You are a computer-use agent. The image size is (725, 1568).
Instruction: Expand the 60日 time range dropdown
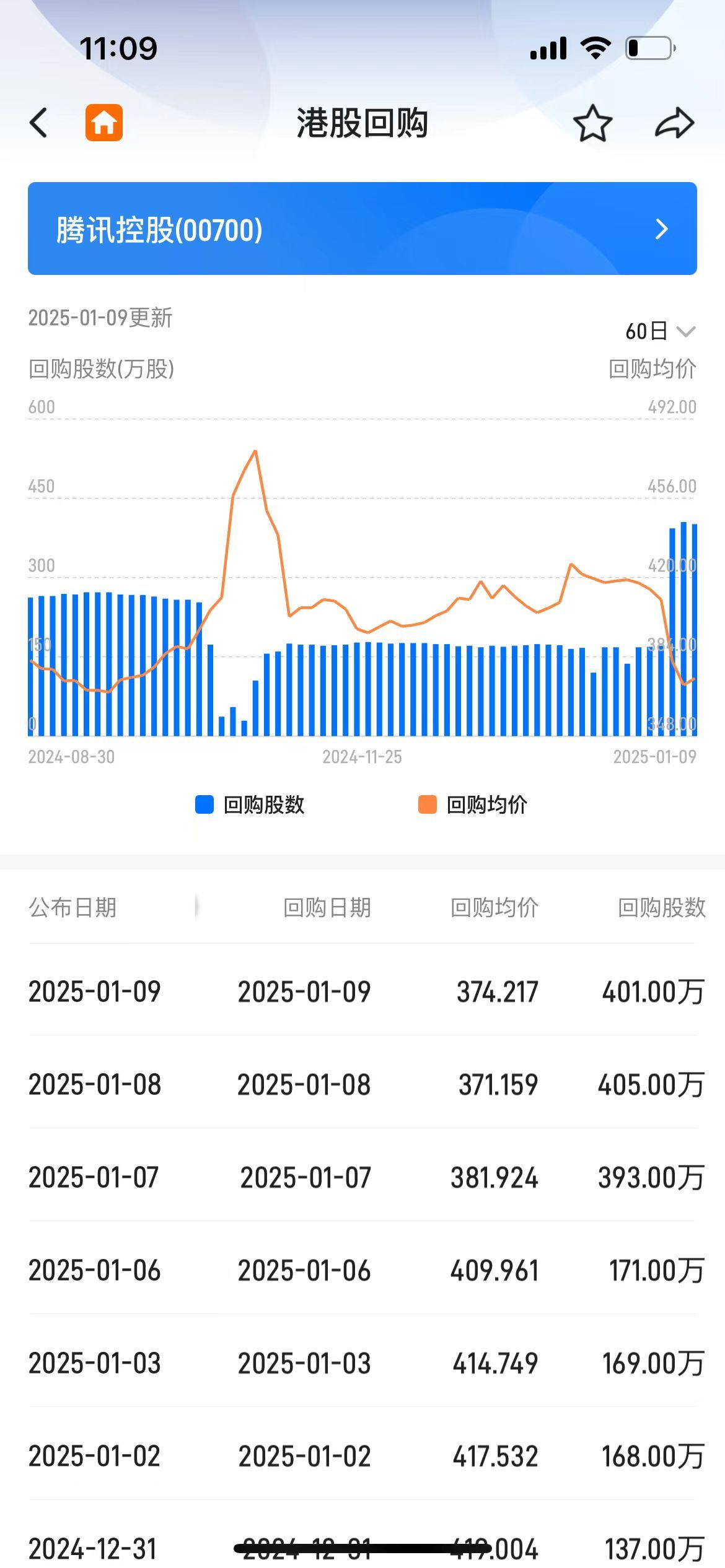pos(660,331)
